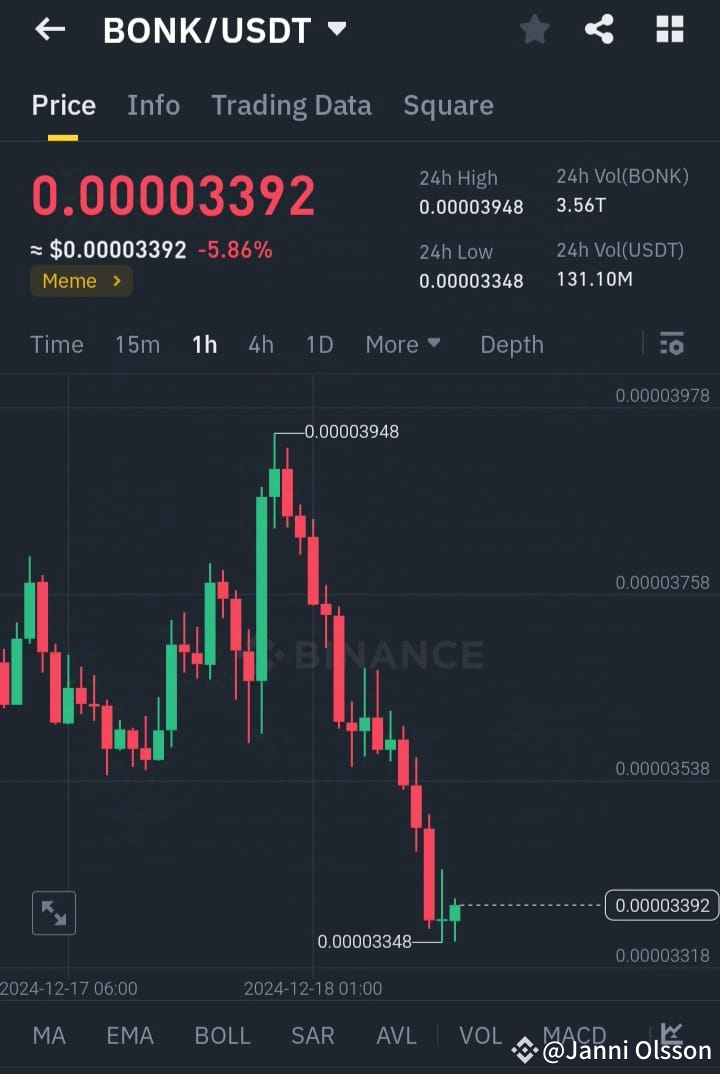Image resolution: width=720 pixels, height=1074 pixels.
Task: Select the 1D timeframe option
Action: [319, 344]
